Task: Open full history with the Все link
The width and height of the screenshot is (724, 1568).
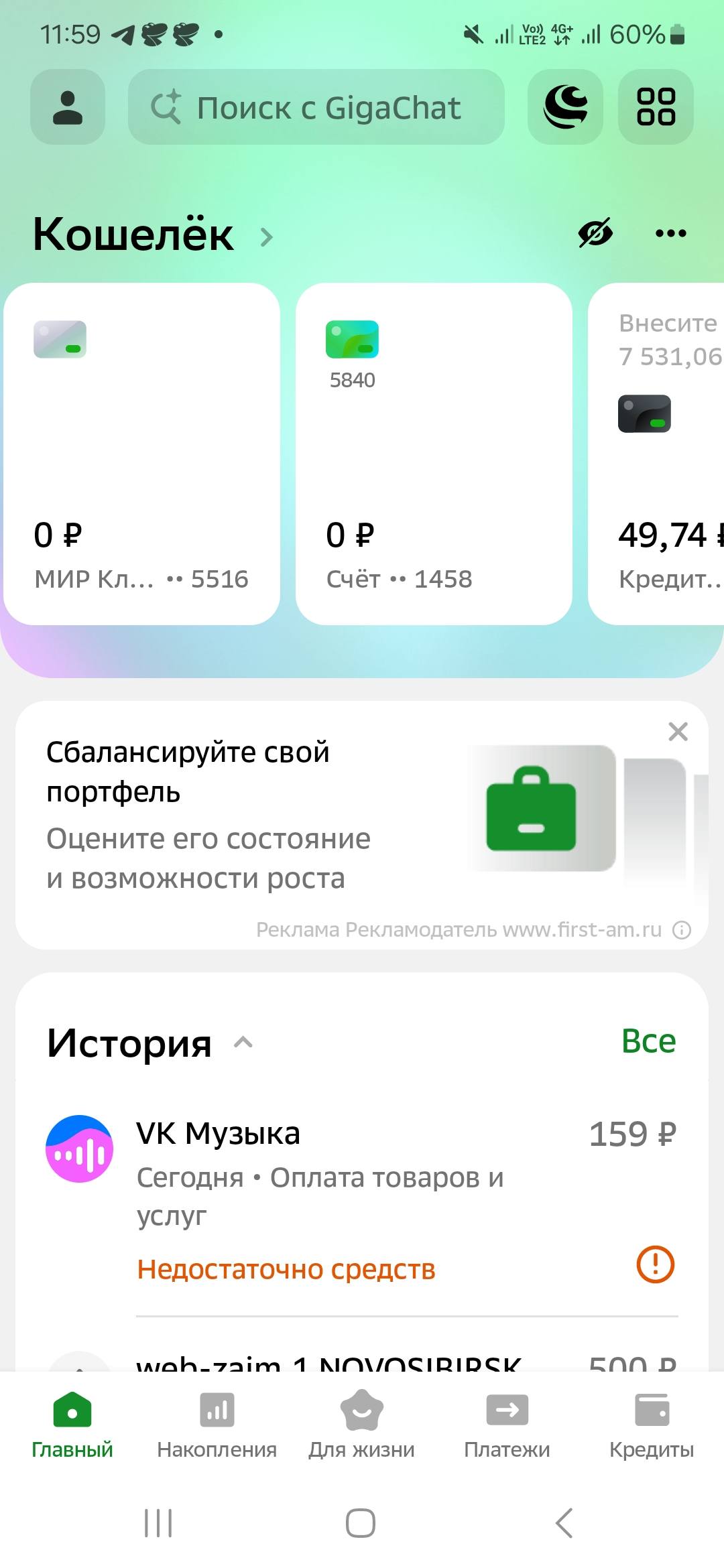Action: pyautogui.click(x=648, y=1041)
